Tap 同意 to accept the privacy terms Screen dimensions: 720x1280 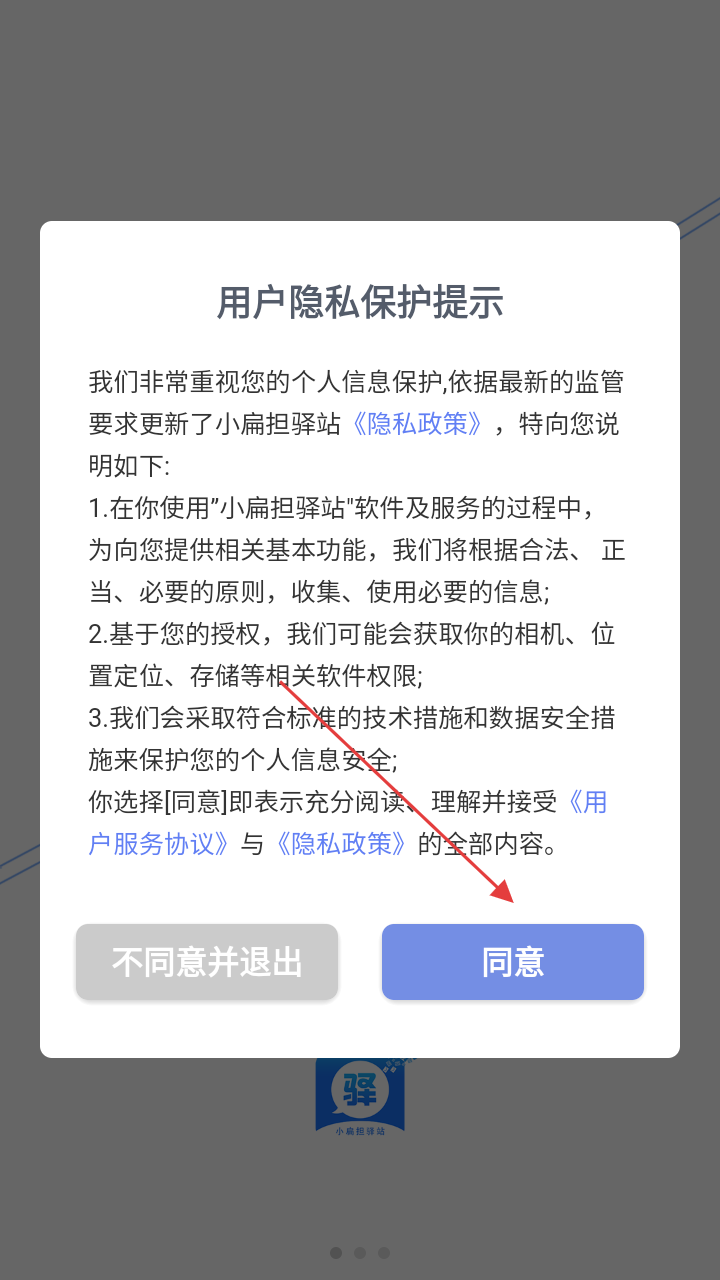coord(513,962)
